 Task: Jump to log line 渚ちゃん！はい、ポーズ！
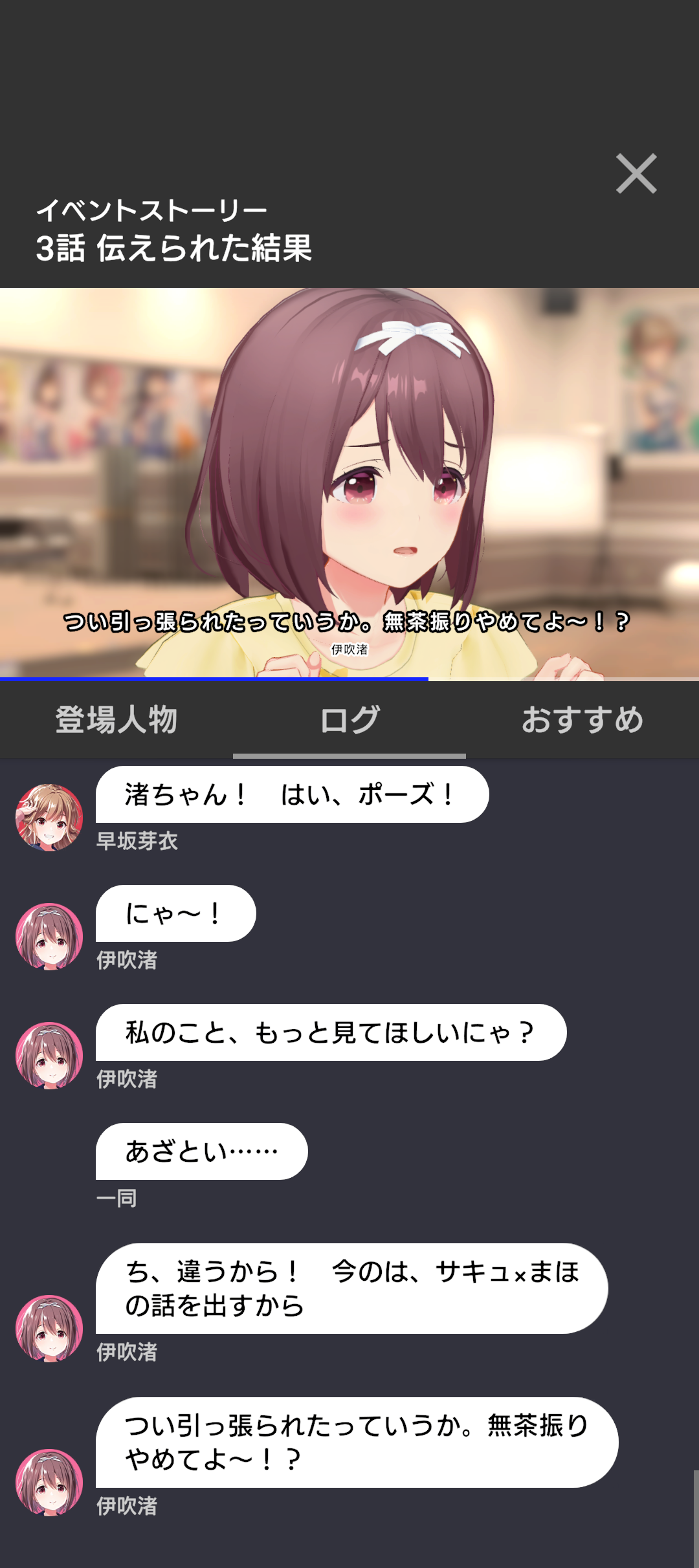click(x=291, y=794)
